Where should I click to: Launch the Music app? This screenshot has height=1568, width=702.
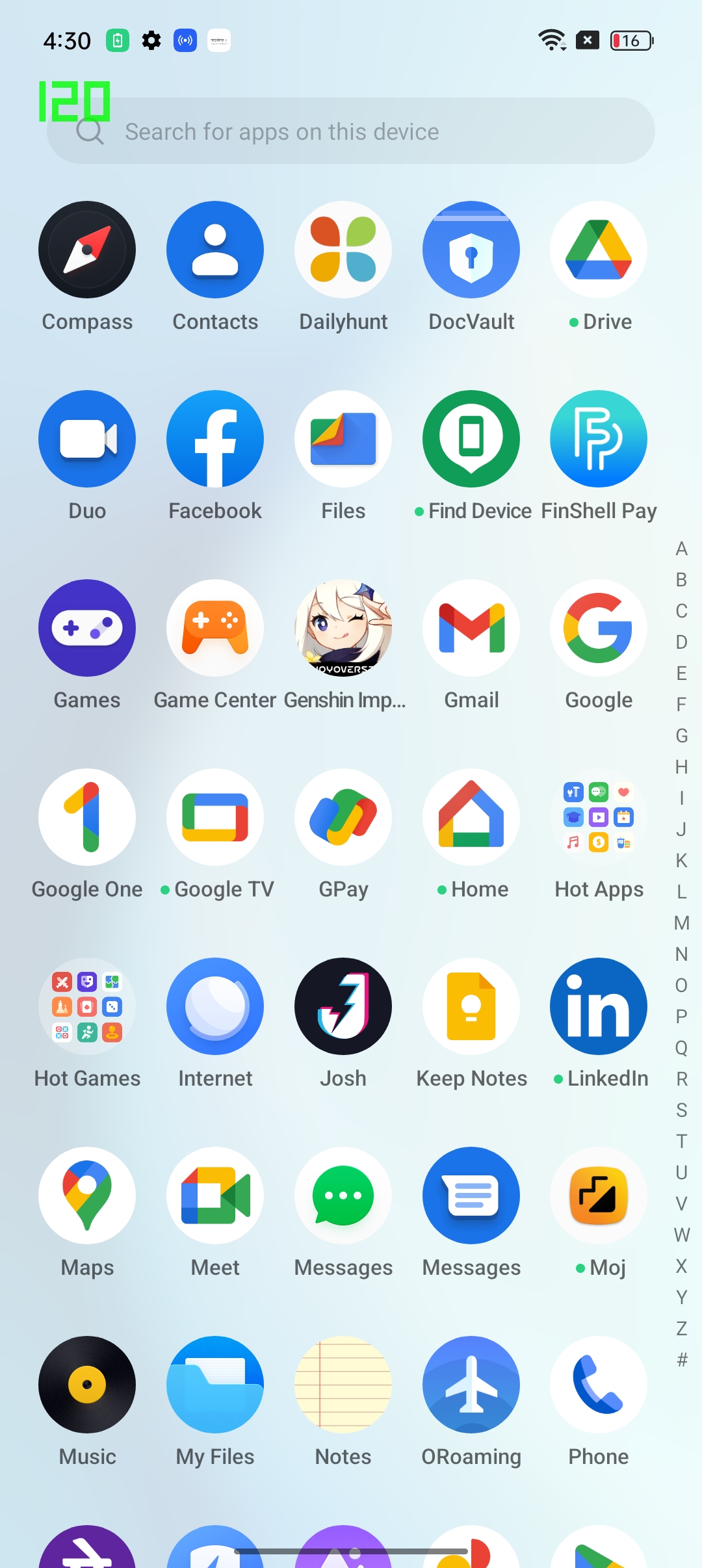(x=87, y=1385)
